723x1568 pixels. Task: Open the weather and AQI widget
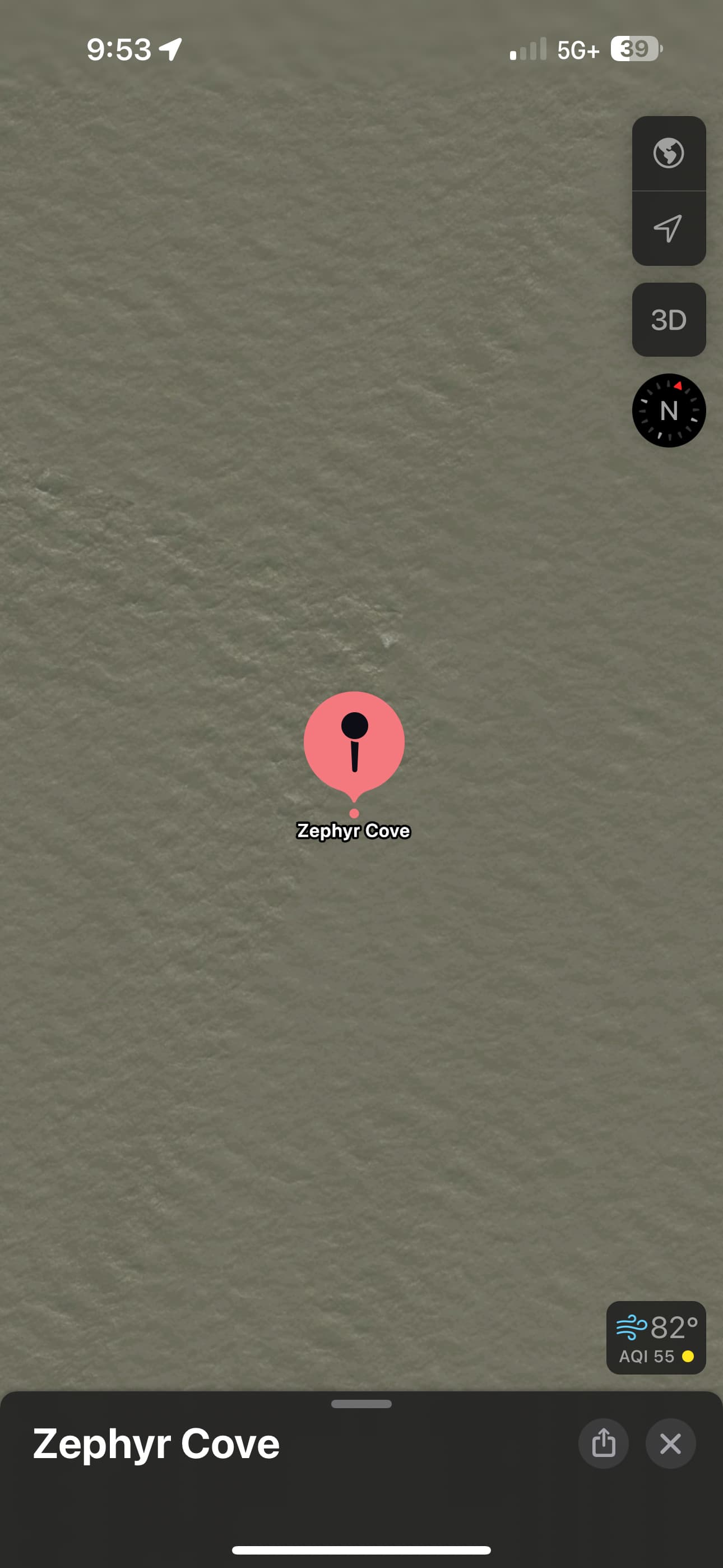(x=655, y=1338)
